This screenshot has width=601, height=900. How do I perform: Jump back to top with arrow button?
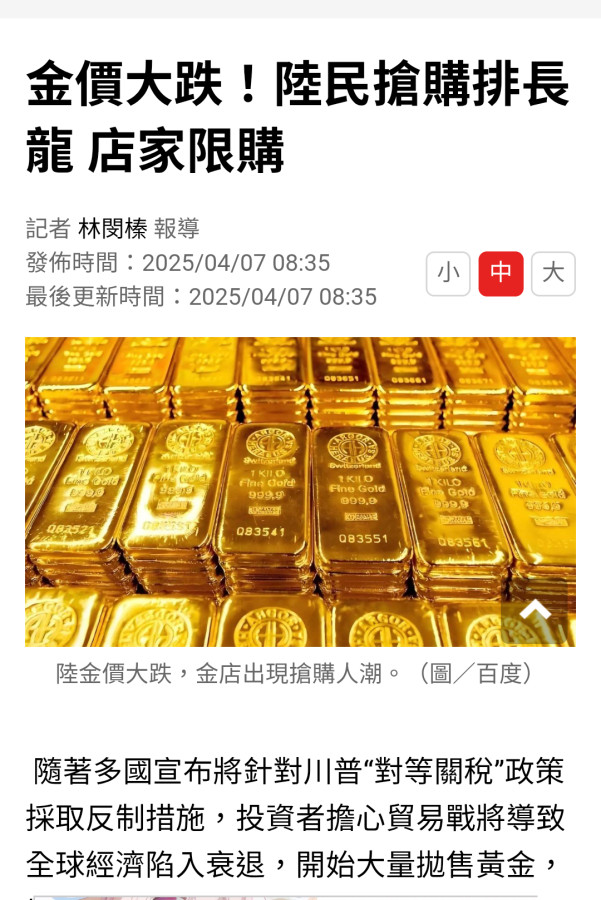536,610
